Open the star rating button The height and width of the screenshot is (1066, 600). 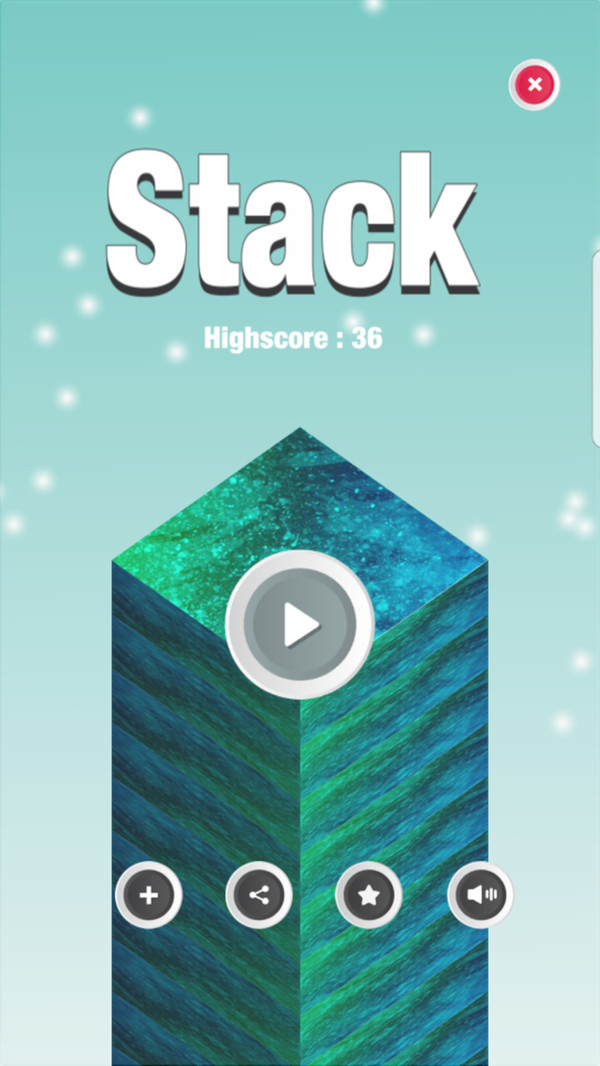(369, 894)
